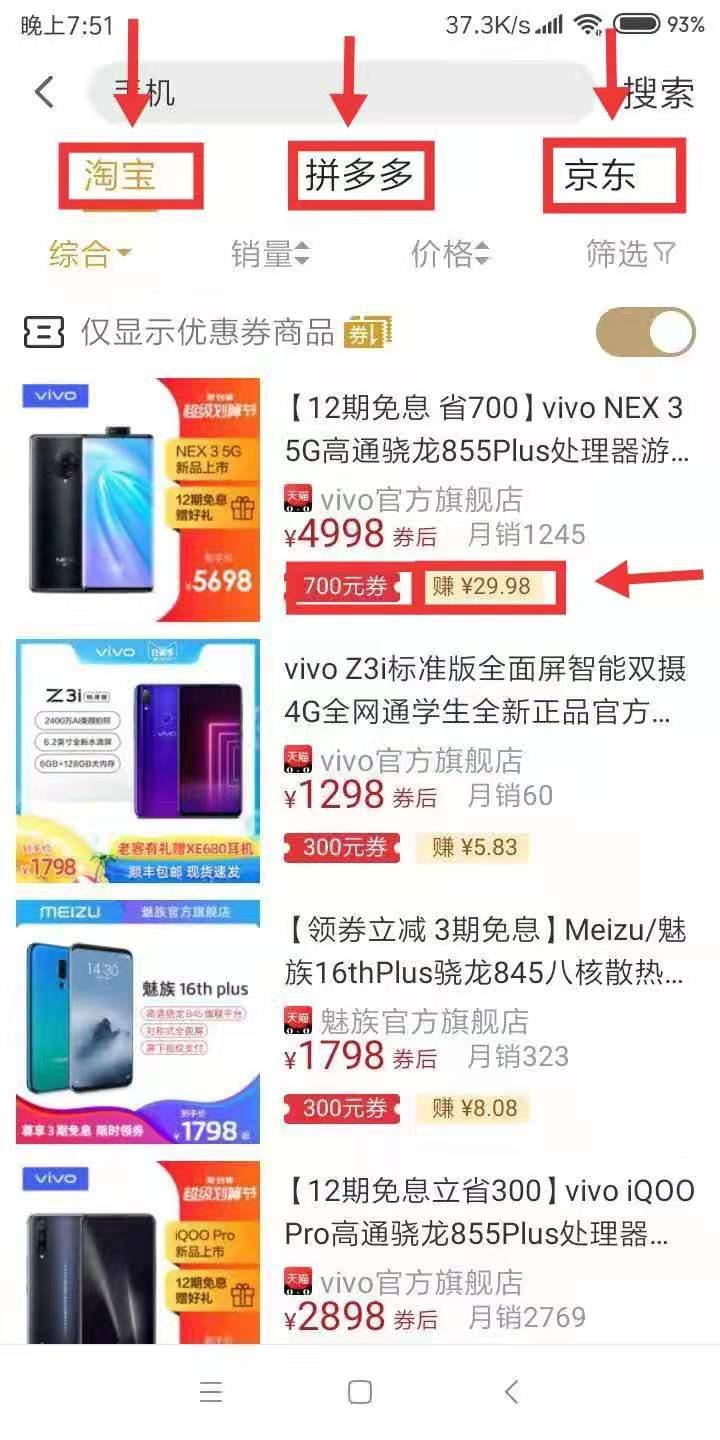The width and height of the screenshot is (720, 1440).
Task: Tap the system home button
Action: click(x=360, y=1392)
